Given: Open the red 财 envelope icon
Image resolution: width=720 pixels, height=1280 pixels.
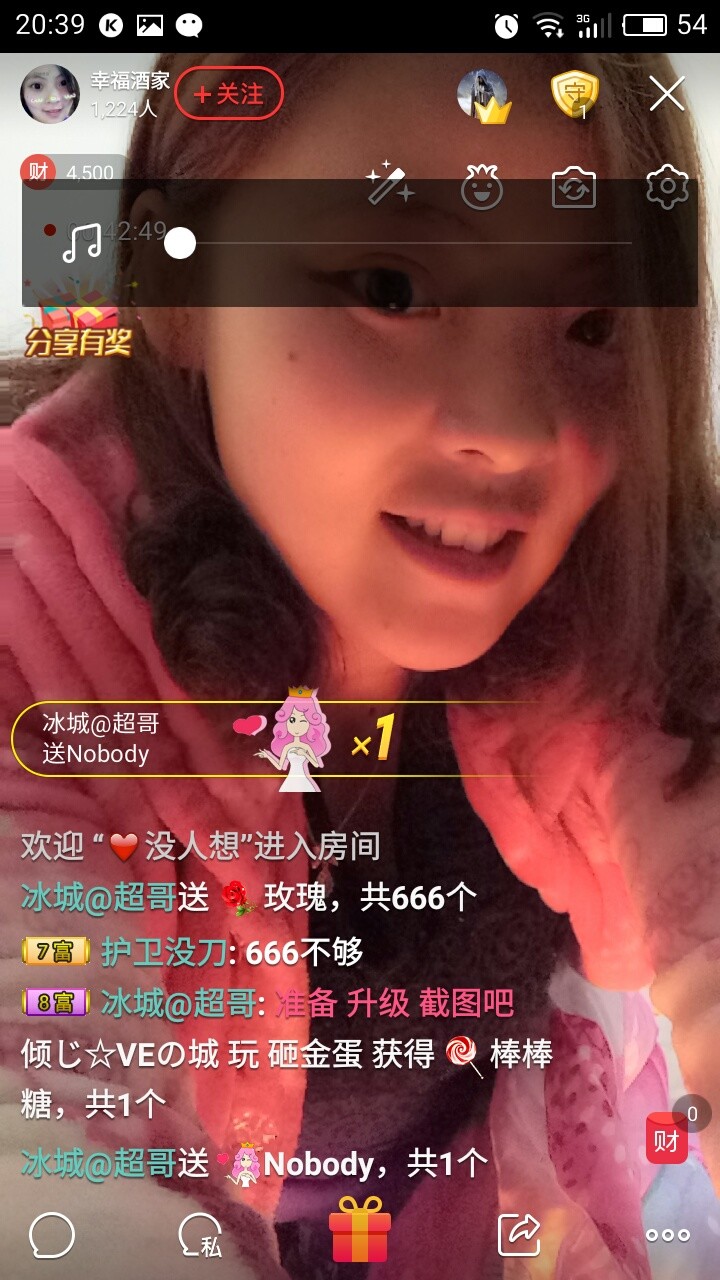Looking at the screenshot, I should click(x=667, y=1138).
